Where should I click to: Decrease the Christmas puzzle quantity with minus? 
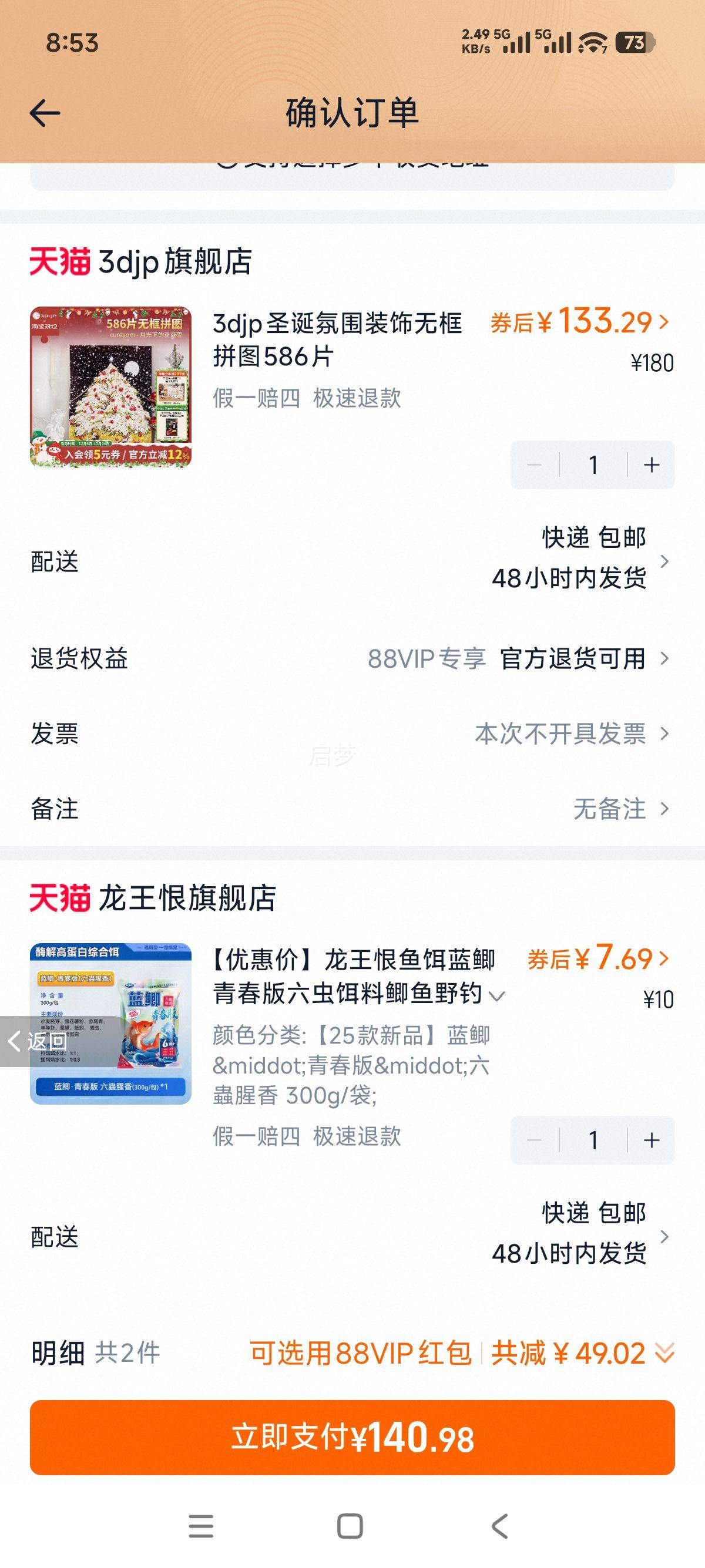point(535,464)
